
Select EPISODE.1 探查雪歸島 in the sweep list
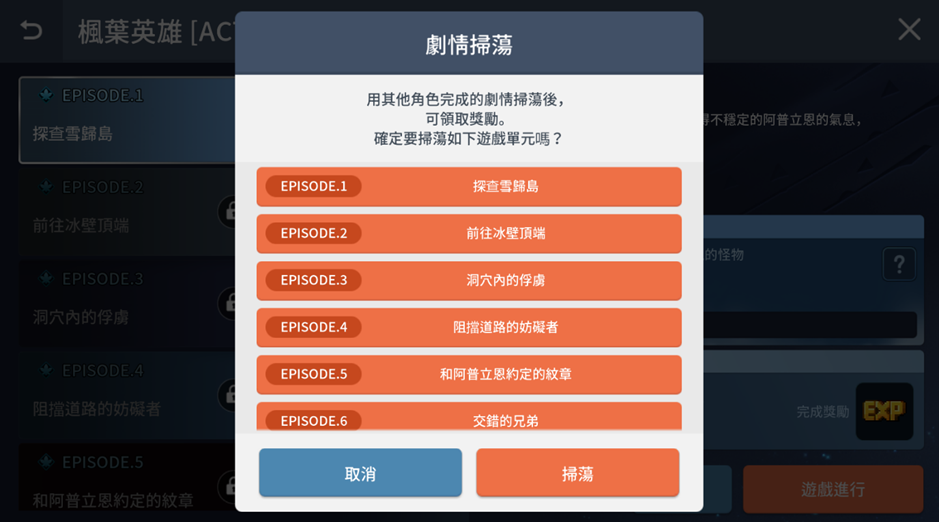coord(468,186)
